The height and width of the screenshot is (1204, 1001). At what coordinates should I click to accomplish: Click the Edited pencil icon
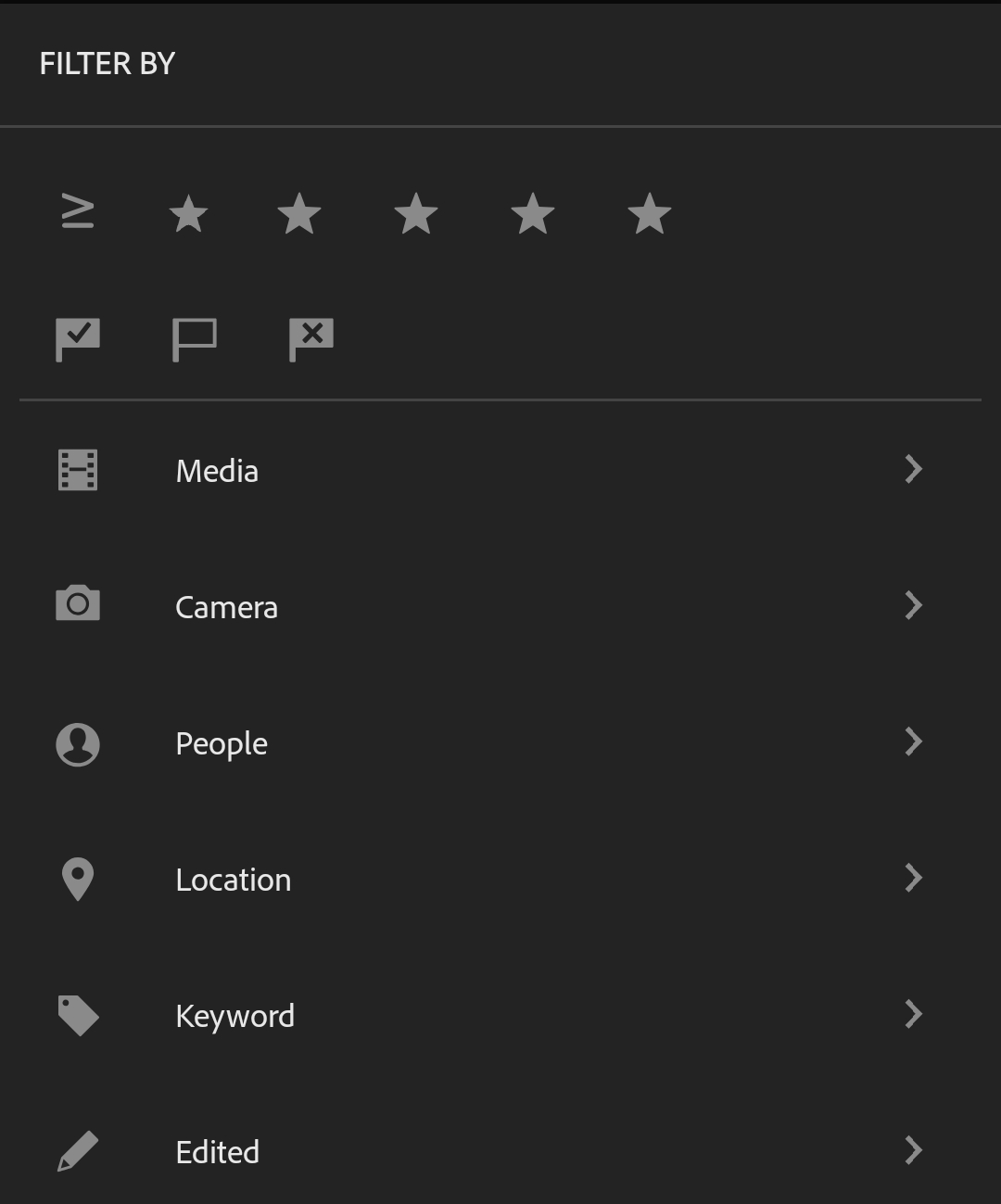(78, 1150)
